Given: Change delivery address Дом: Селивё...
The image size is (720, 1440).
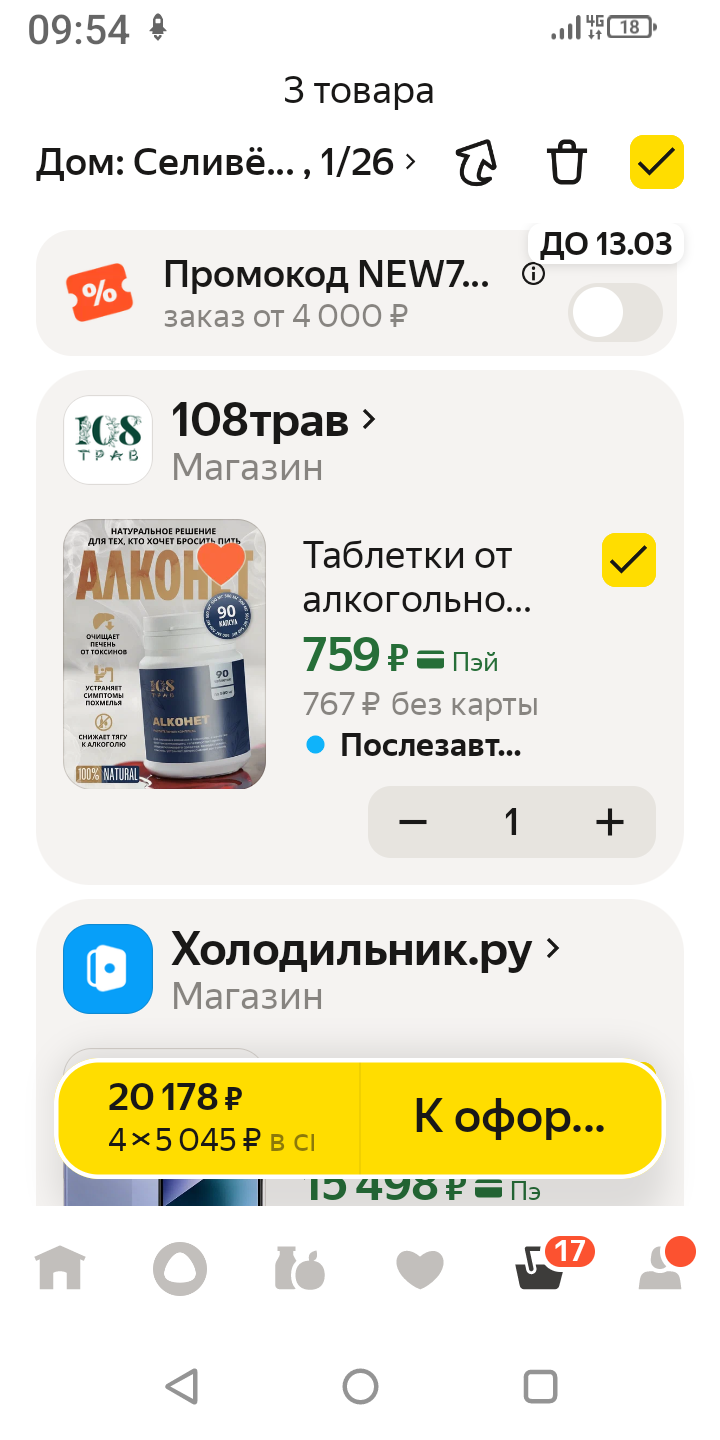Looking at the screenshot, I should (x=226, y=162).
